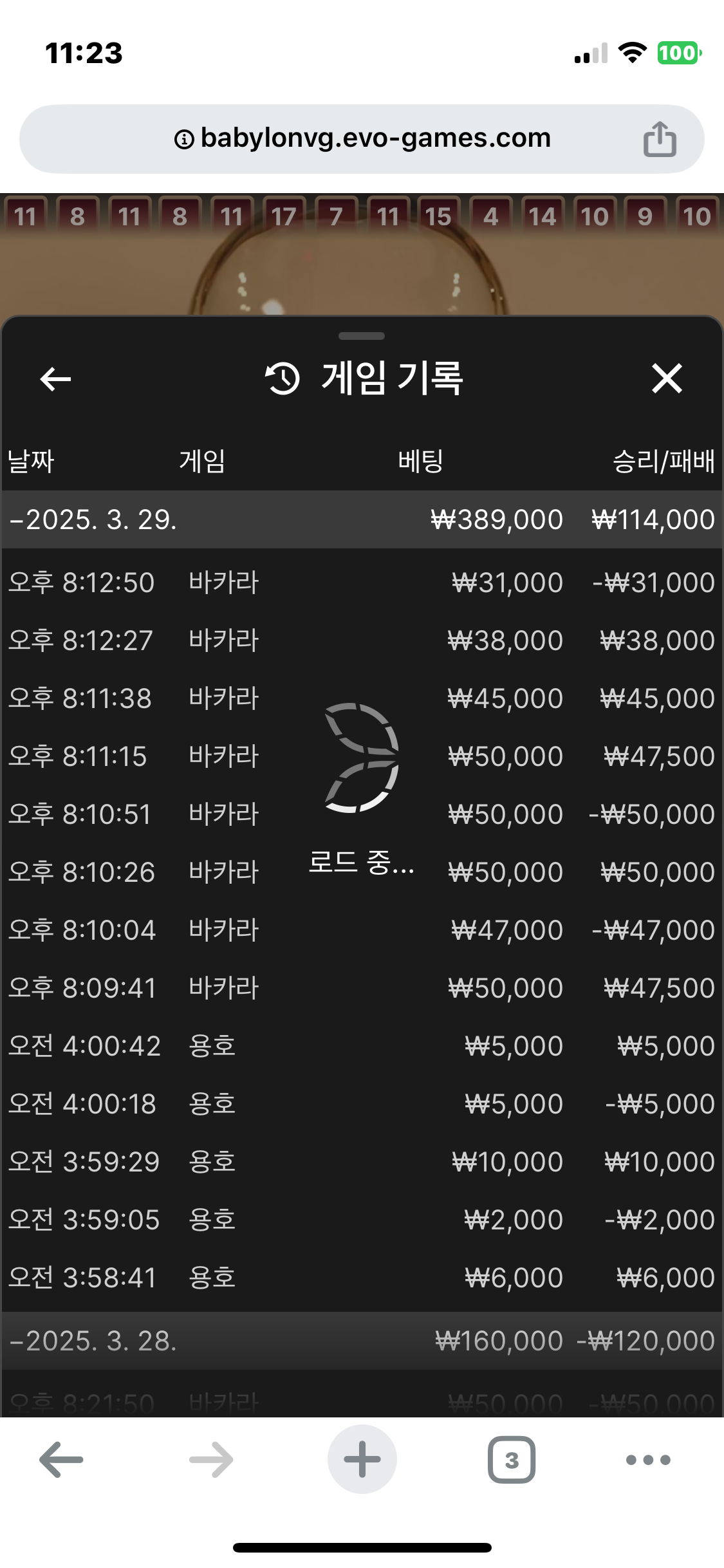
Task: Collapse the 2025. 3. 28. date group
Action: 93,1341
